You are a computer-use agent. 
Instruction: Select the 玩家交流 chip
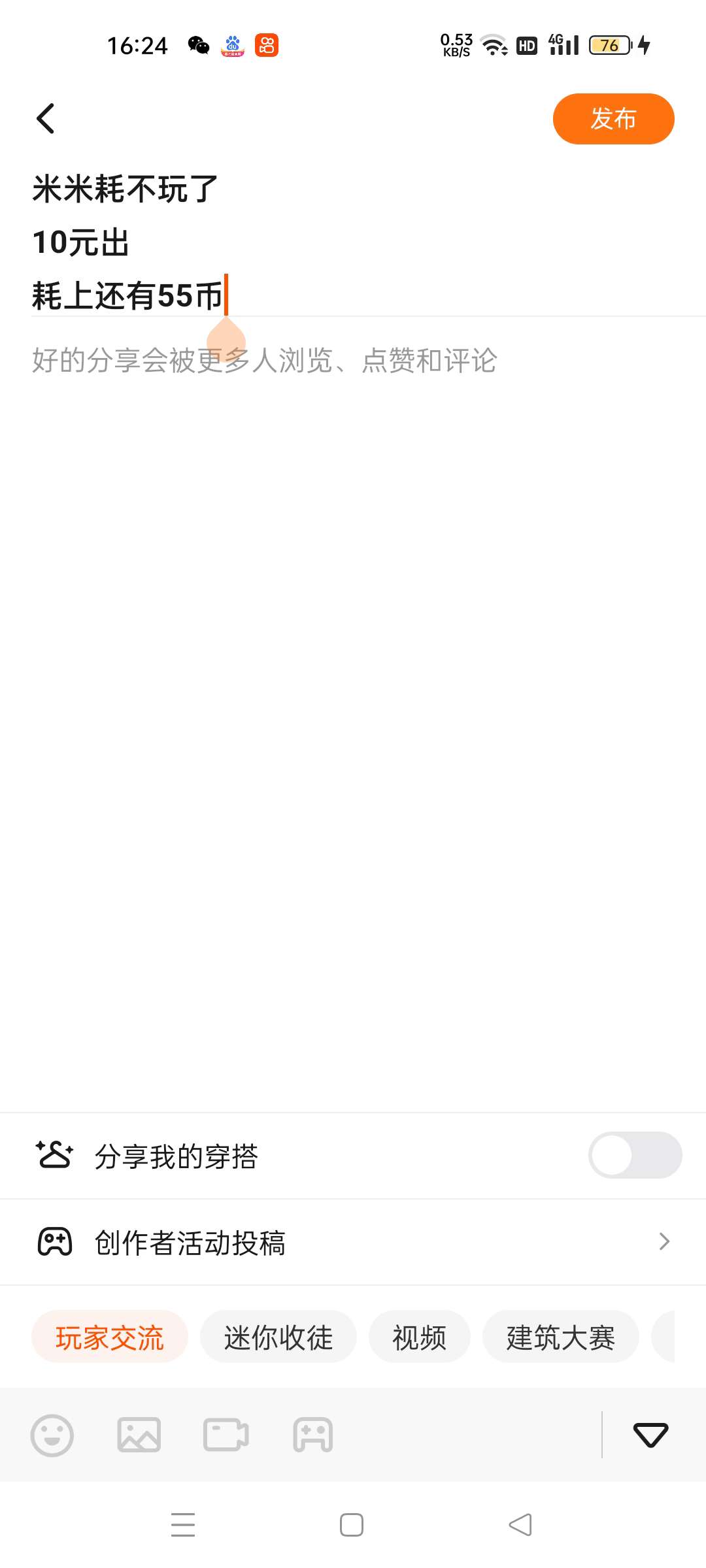110,1337
